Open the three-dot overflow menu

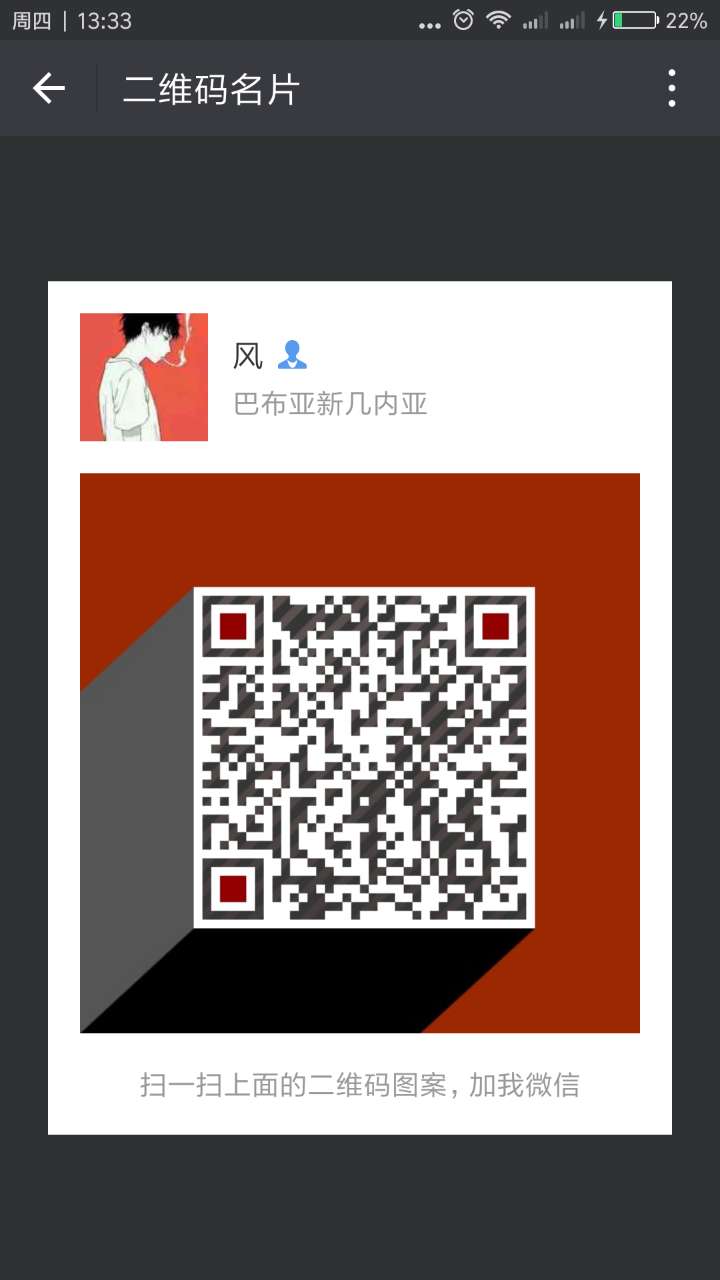pos(671,89)
